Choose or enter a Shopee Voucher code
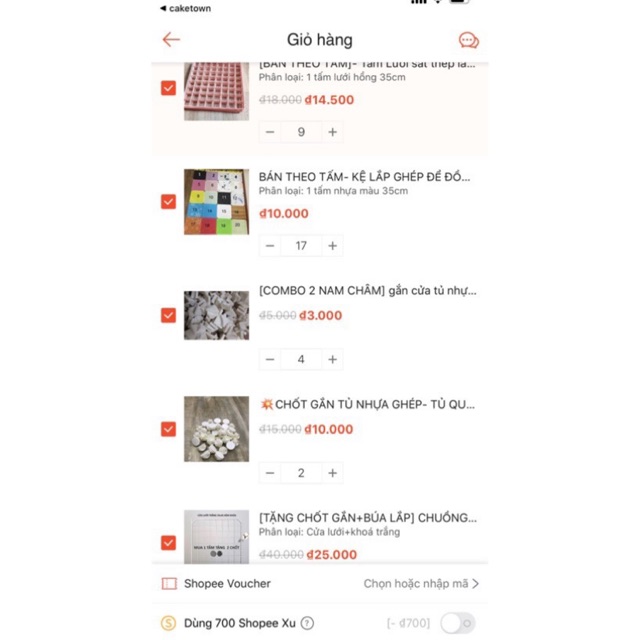 click(420, 583)
